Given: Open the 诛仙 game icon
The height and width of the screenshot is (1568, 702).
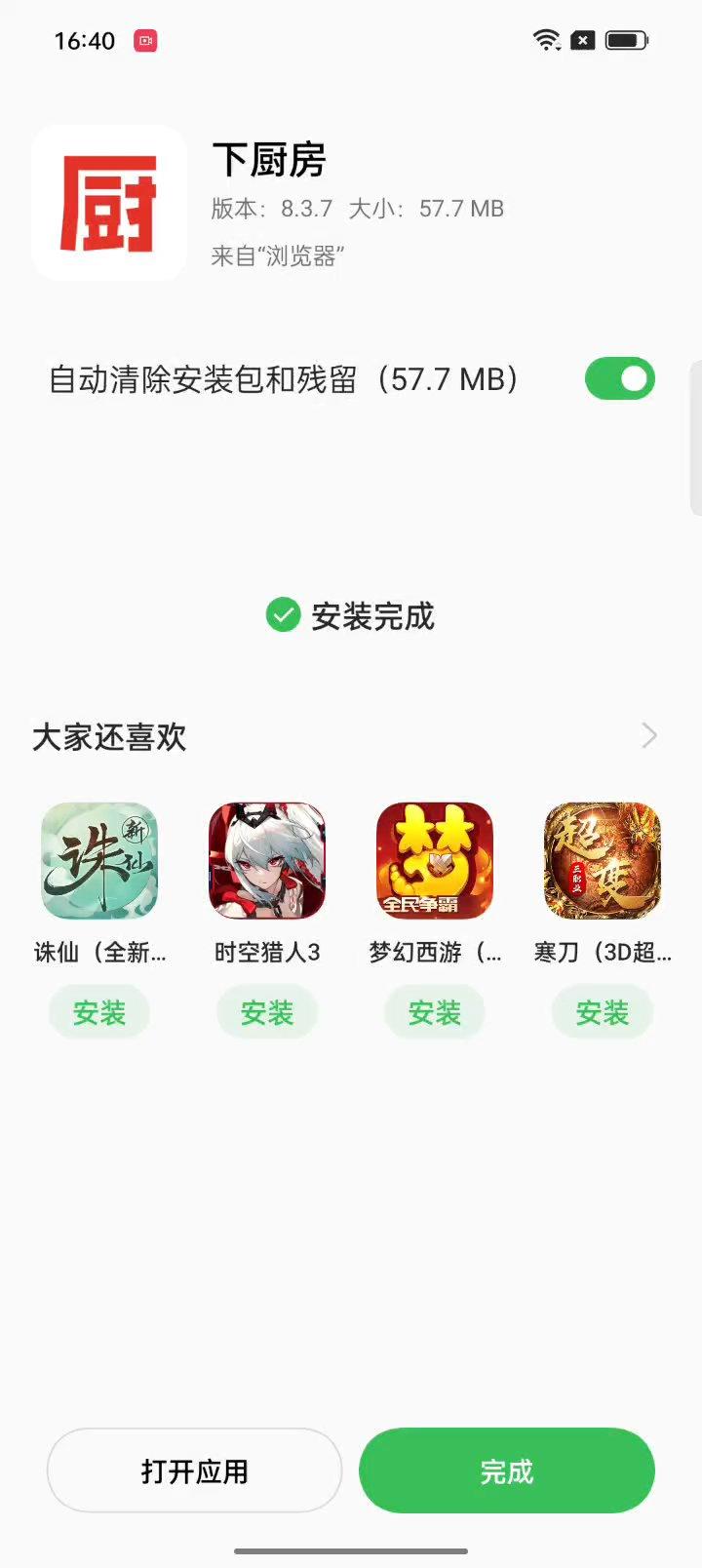Looking at the screenshot, I should (x=99, y=861).
